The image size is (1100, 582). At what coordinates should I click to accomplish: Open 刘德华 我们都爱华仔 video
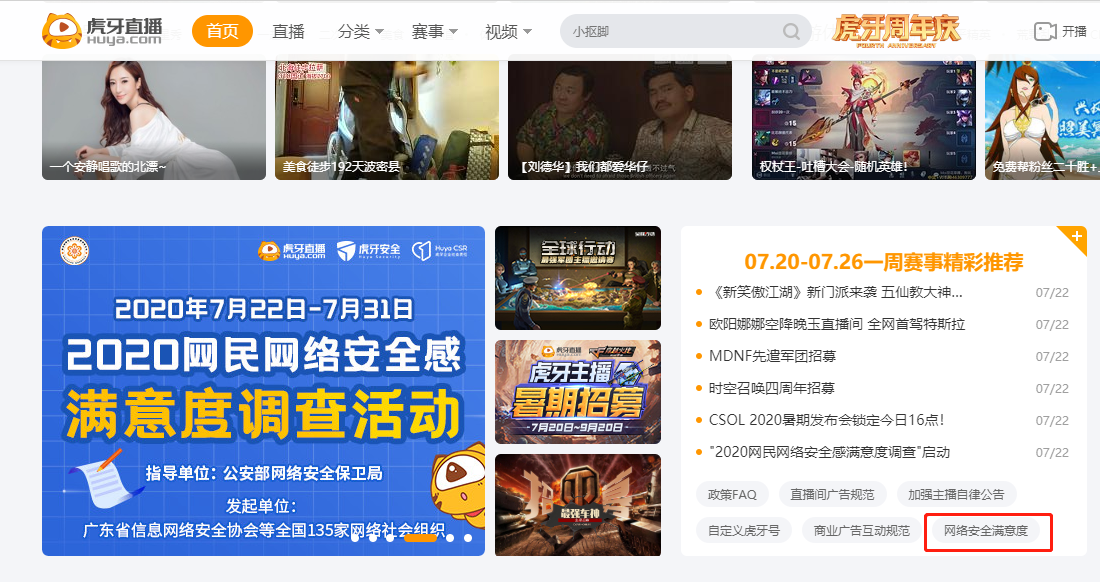pos(620,118)
